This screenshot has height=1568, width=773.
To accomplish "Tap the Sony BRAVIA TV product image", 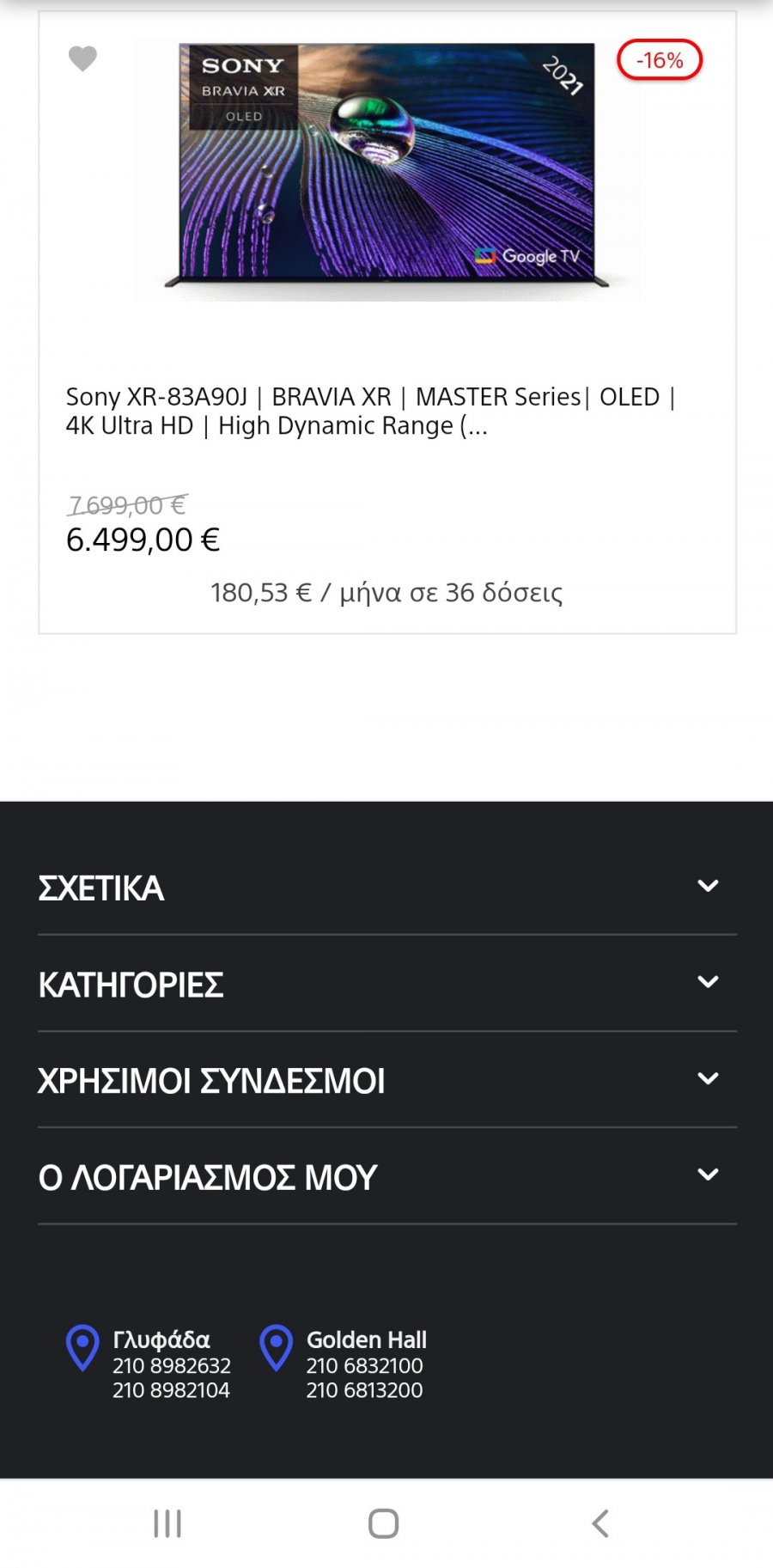I will 386,163.
